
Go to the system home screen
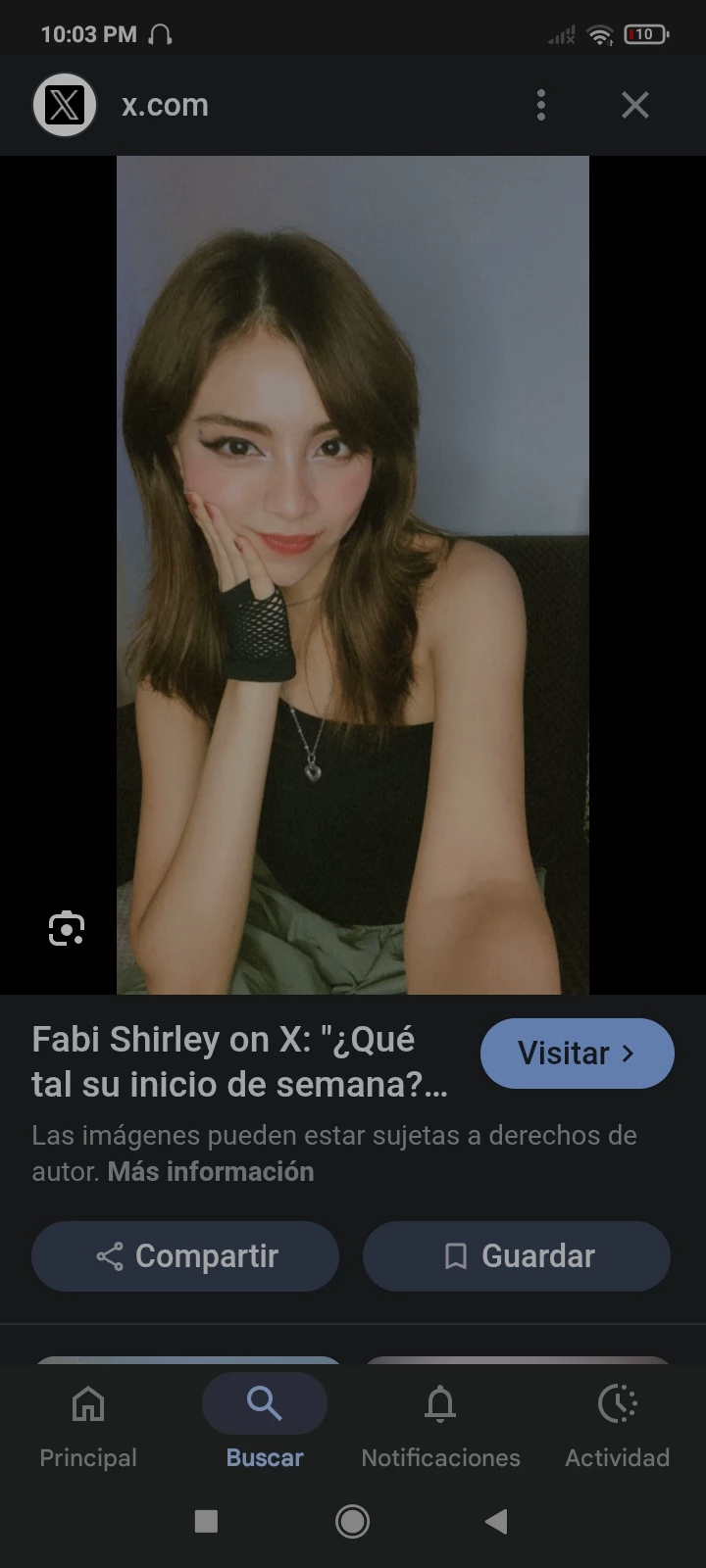click(x=353, y=1521)
